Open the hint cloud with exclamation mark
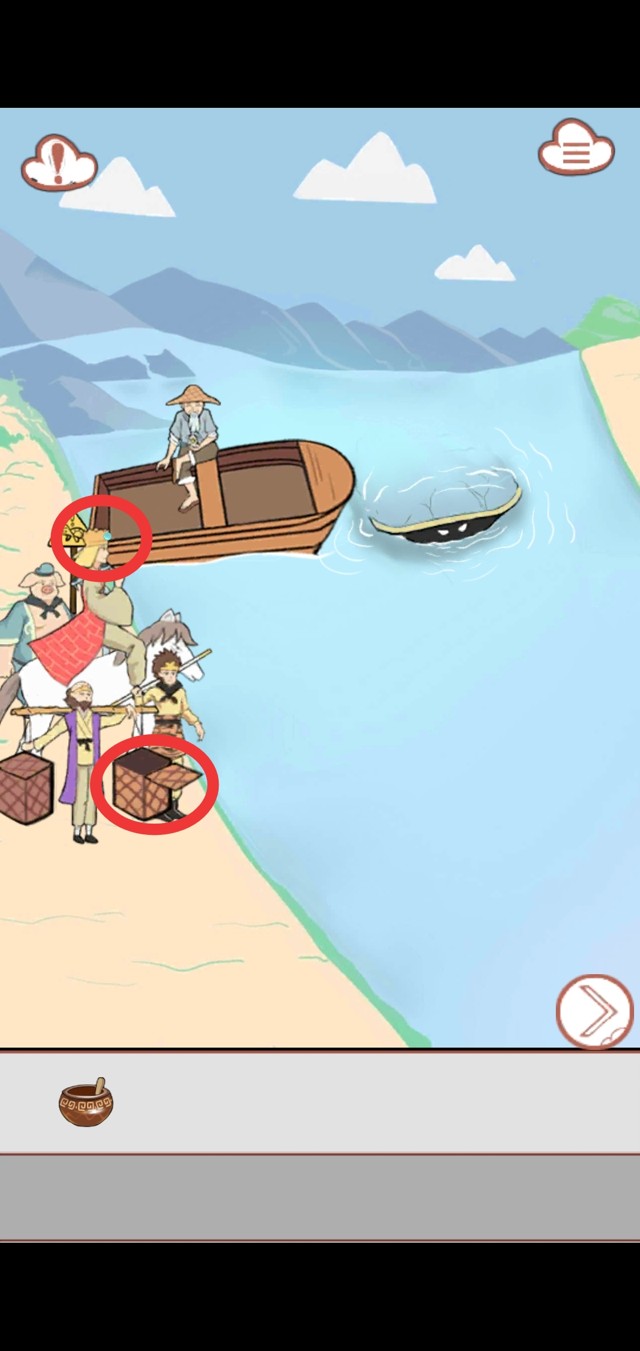The image size is (640, 1351). pos(58,163)
